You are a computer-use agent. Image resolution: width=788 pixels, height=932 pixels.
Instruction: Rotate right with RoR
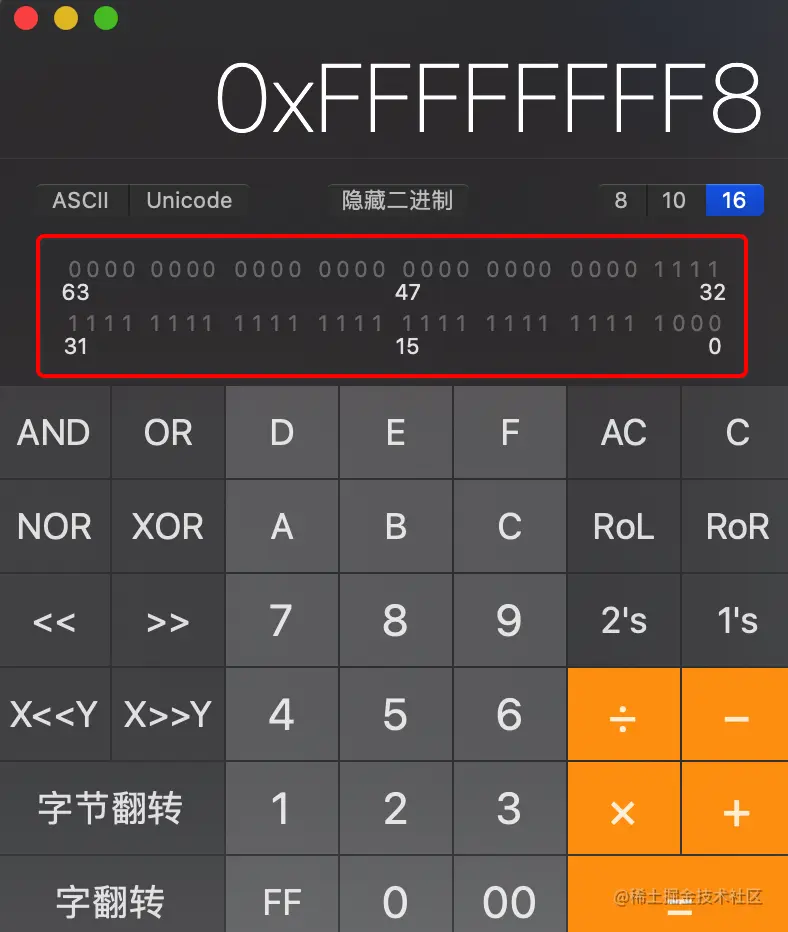(737, 527)
